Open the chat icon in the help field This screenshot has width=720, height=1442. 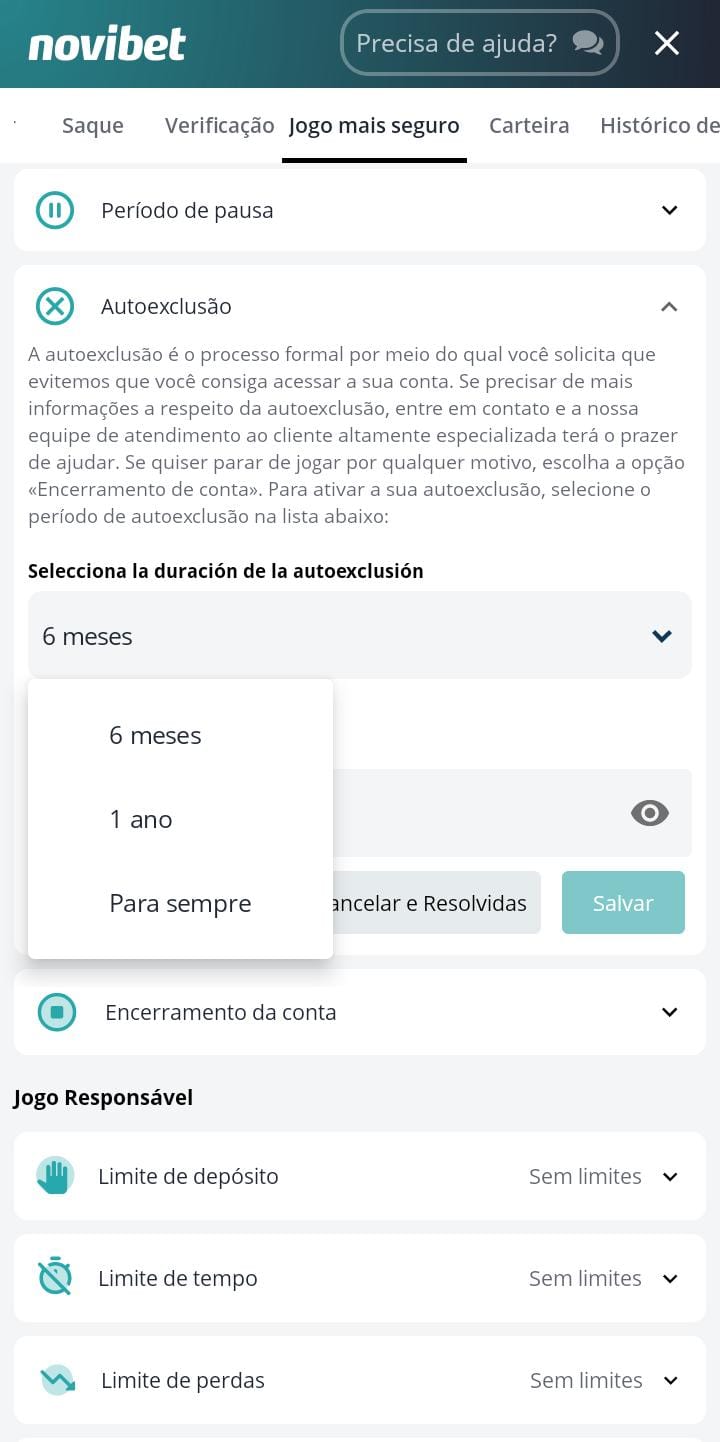pyautogui.click(x=588, y=43)
